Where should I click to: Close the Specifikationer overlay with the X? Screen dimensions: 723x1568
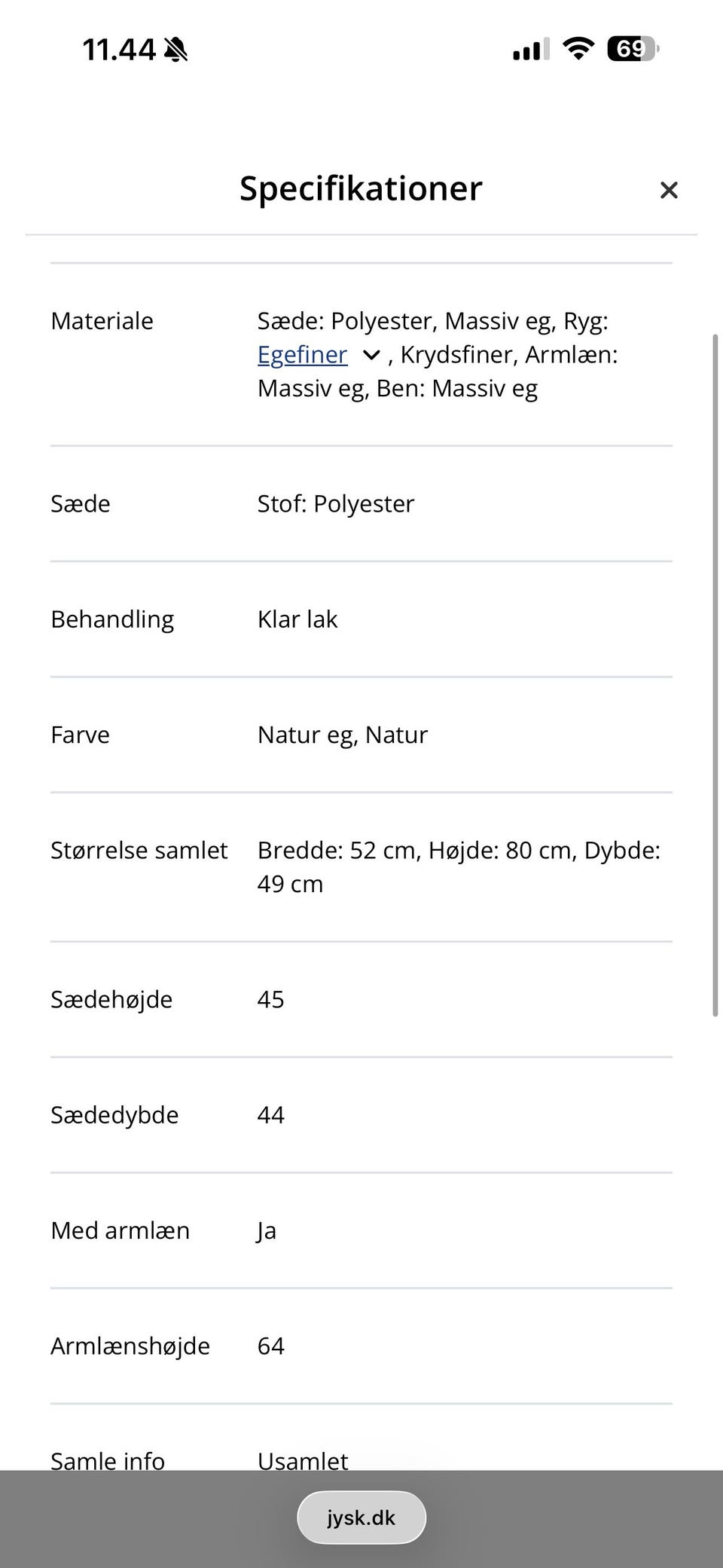(669, 190)
